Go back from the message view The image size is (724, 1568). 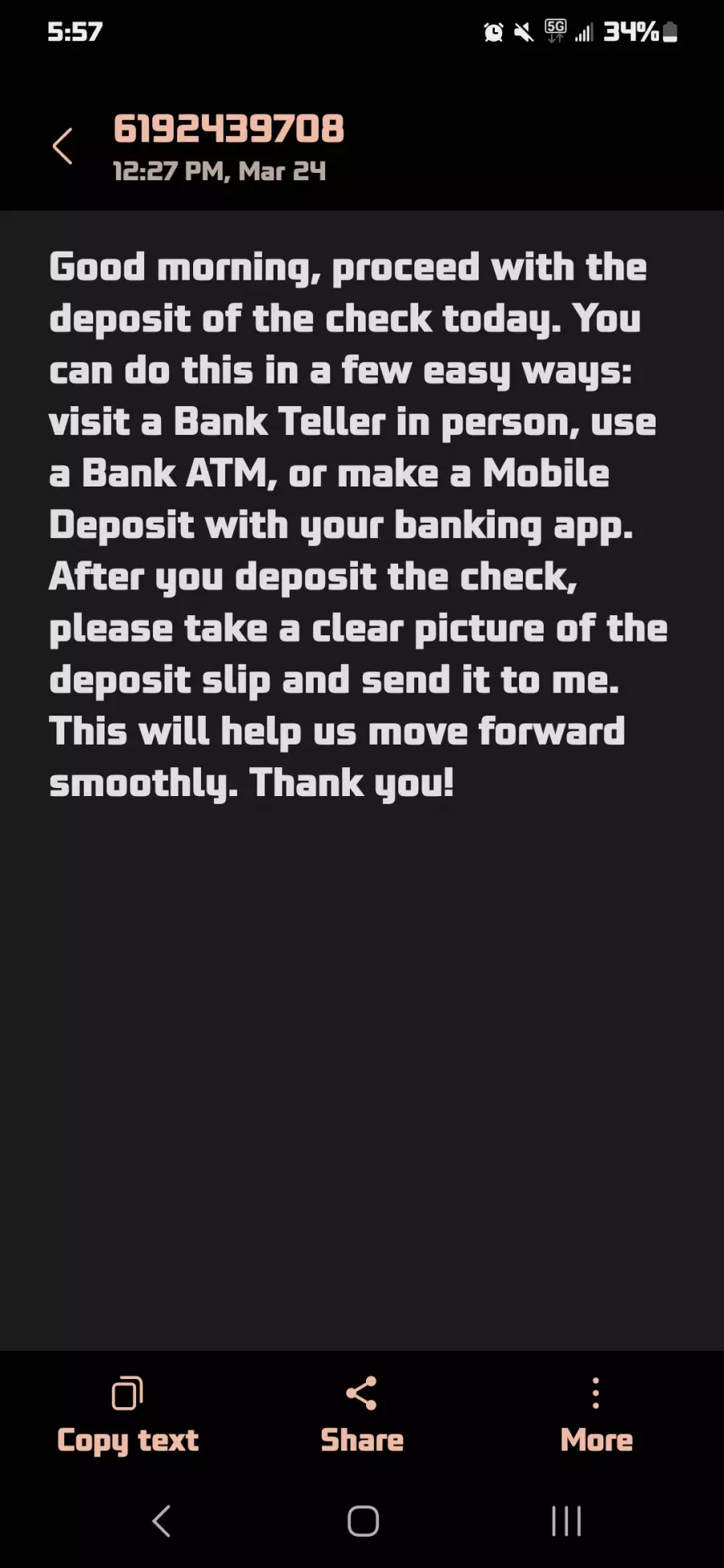click(63, 146)
